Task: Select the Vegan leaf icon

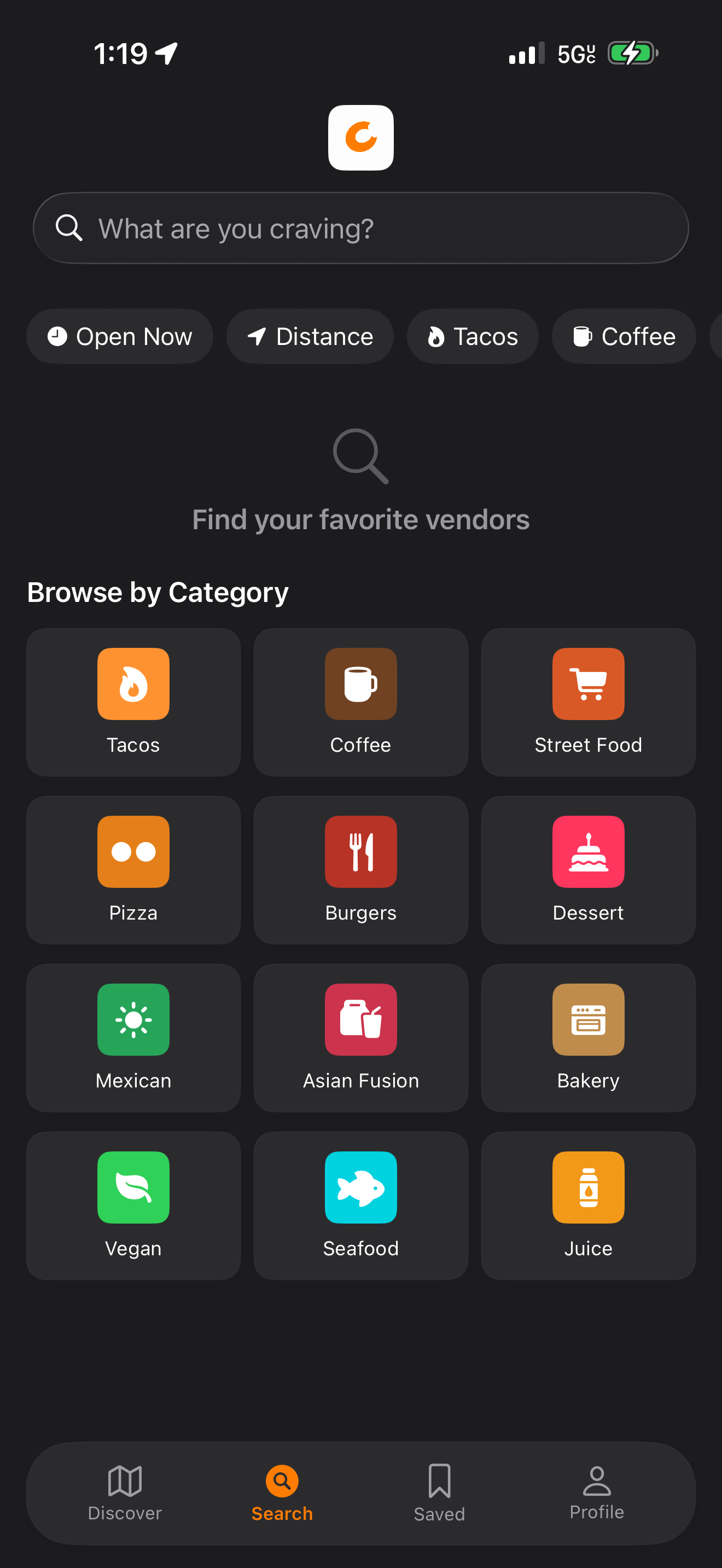Action: click(133, 1186)
